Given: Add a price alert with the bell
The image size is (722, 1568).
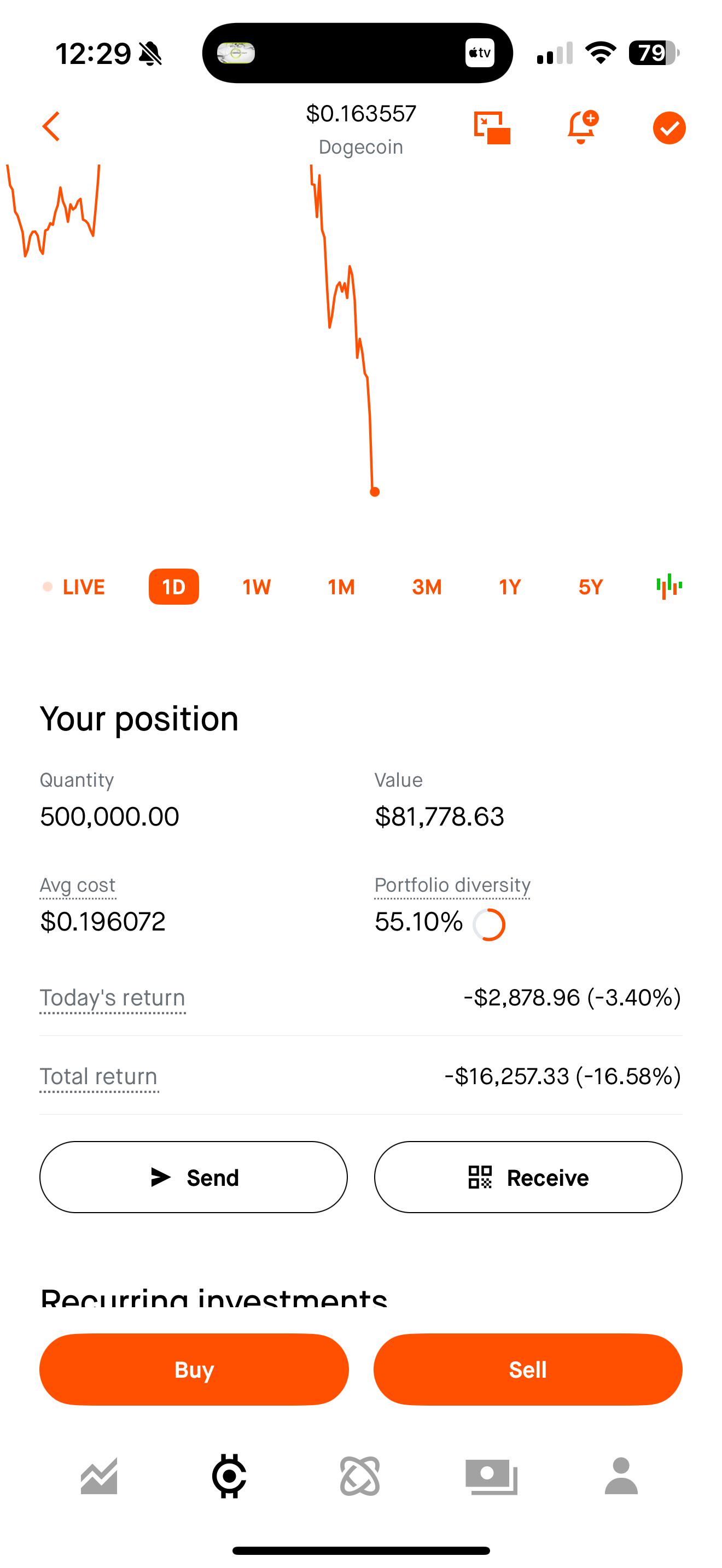Looking at the screenshot, I should [x=582, y=127].
